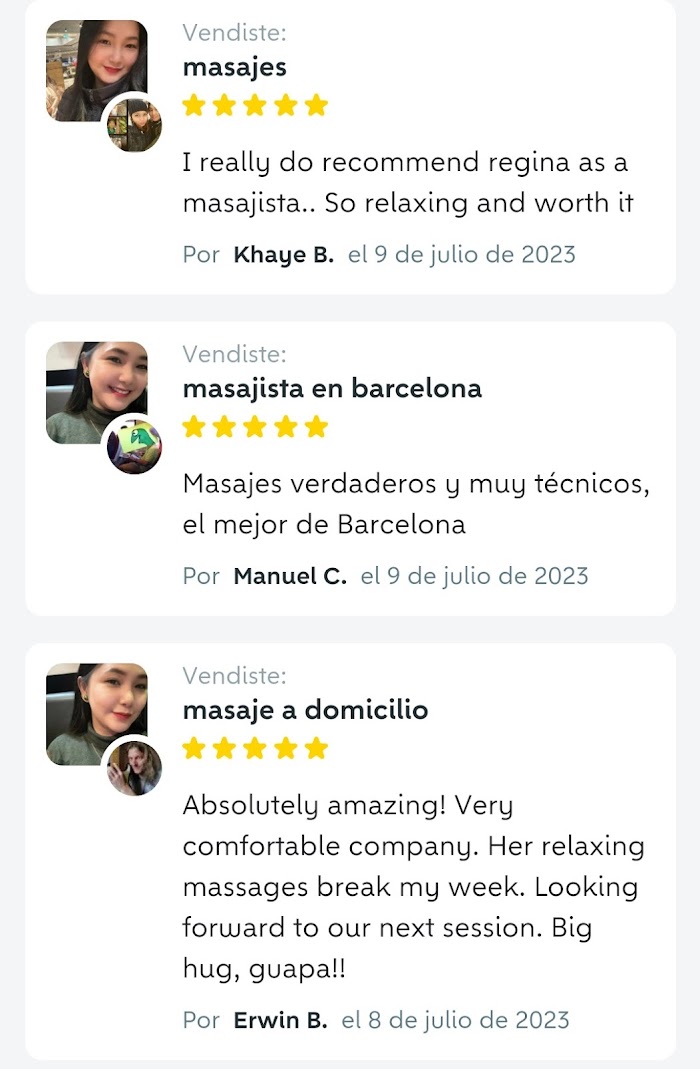The width and height of the screenshot is (700, 1069).
Task: Open the 'masajista en barcelona' review card
Action: tap(332, 388)
